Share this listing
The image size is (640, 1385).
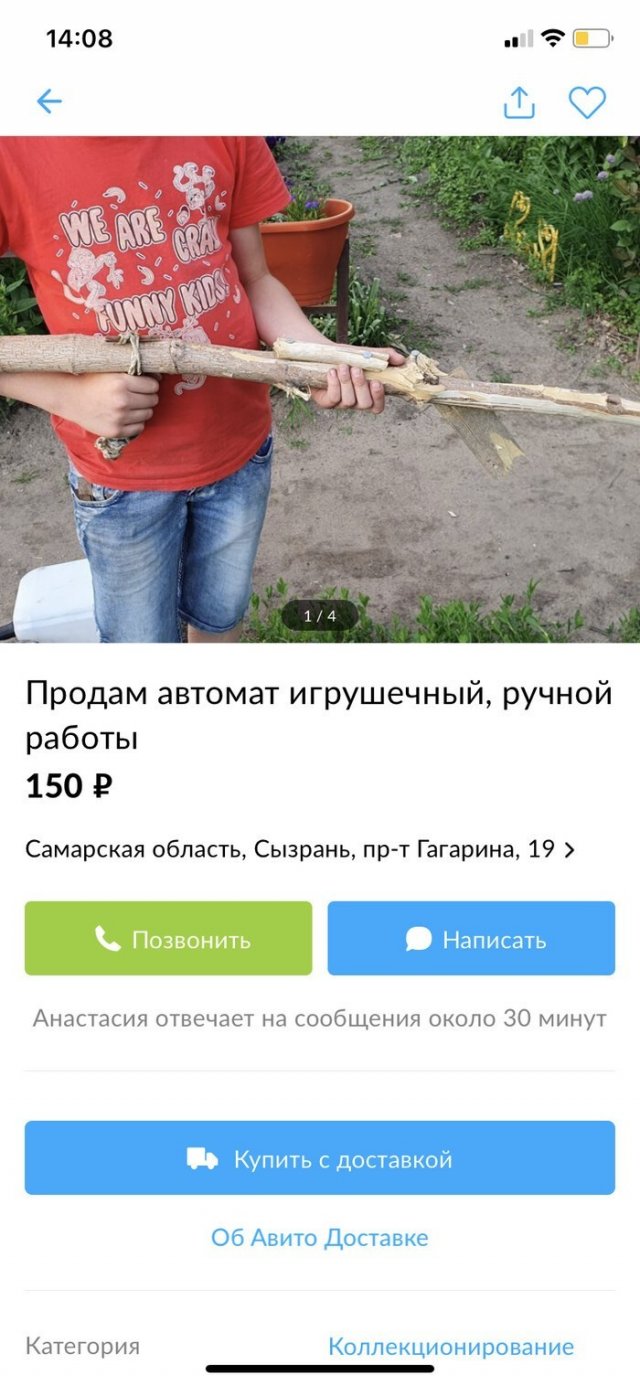(519, 102)
